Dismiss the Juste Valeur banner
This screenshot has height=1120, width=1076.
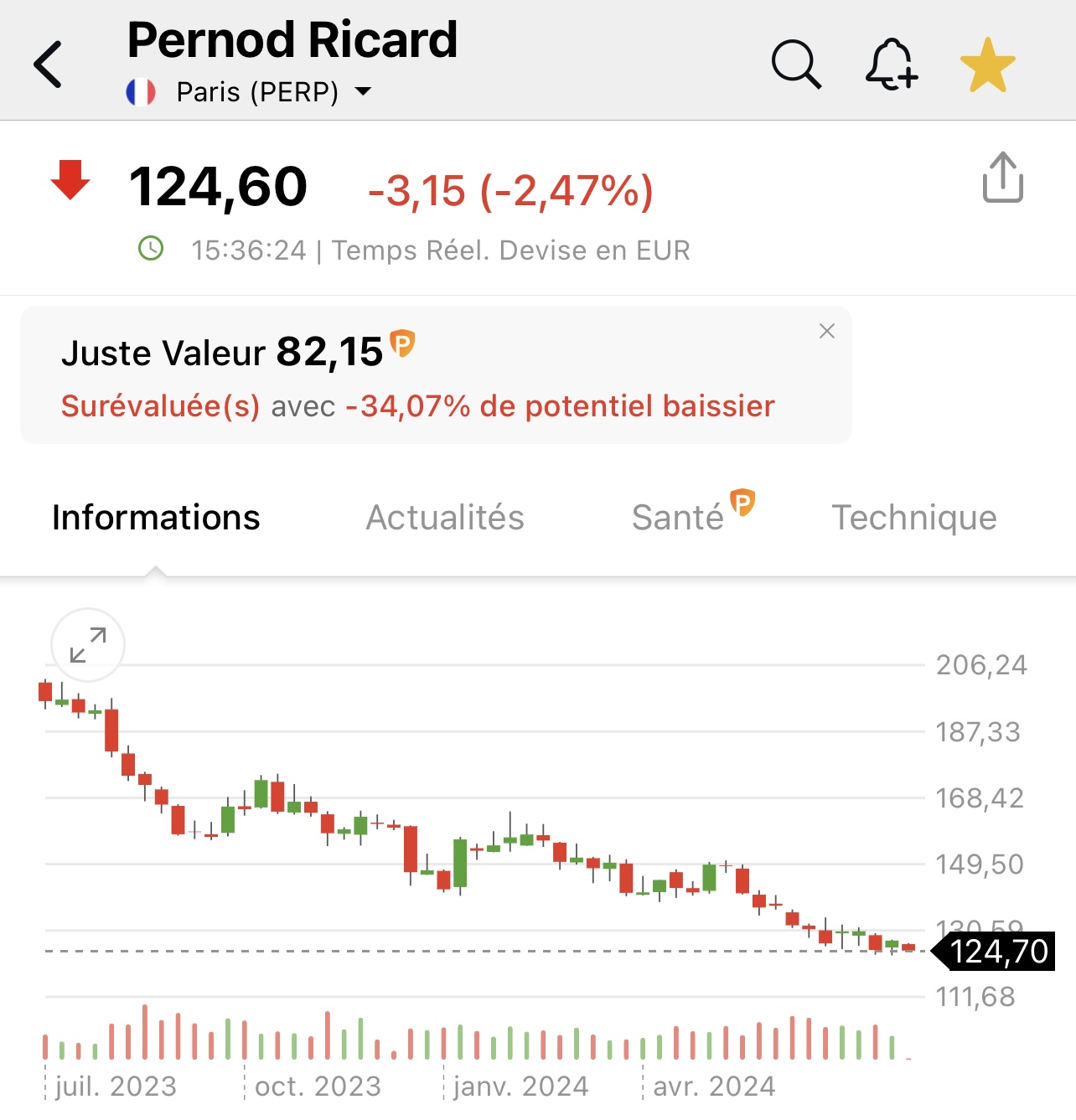pos(827,331)
